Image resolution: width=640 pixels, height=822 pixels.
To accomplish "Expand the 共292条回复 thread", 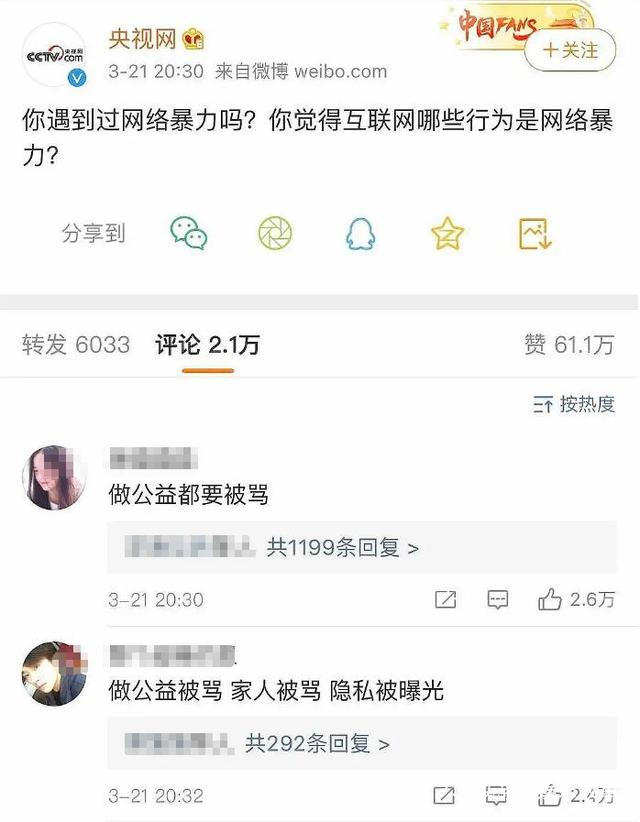I will pyautogui.click(x=317, y=744).
